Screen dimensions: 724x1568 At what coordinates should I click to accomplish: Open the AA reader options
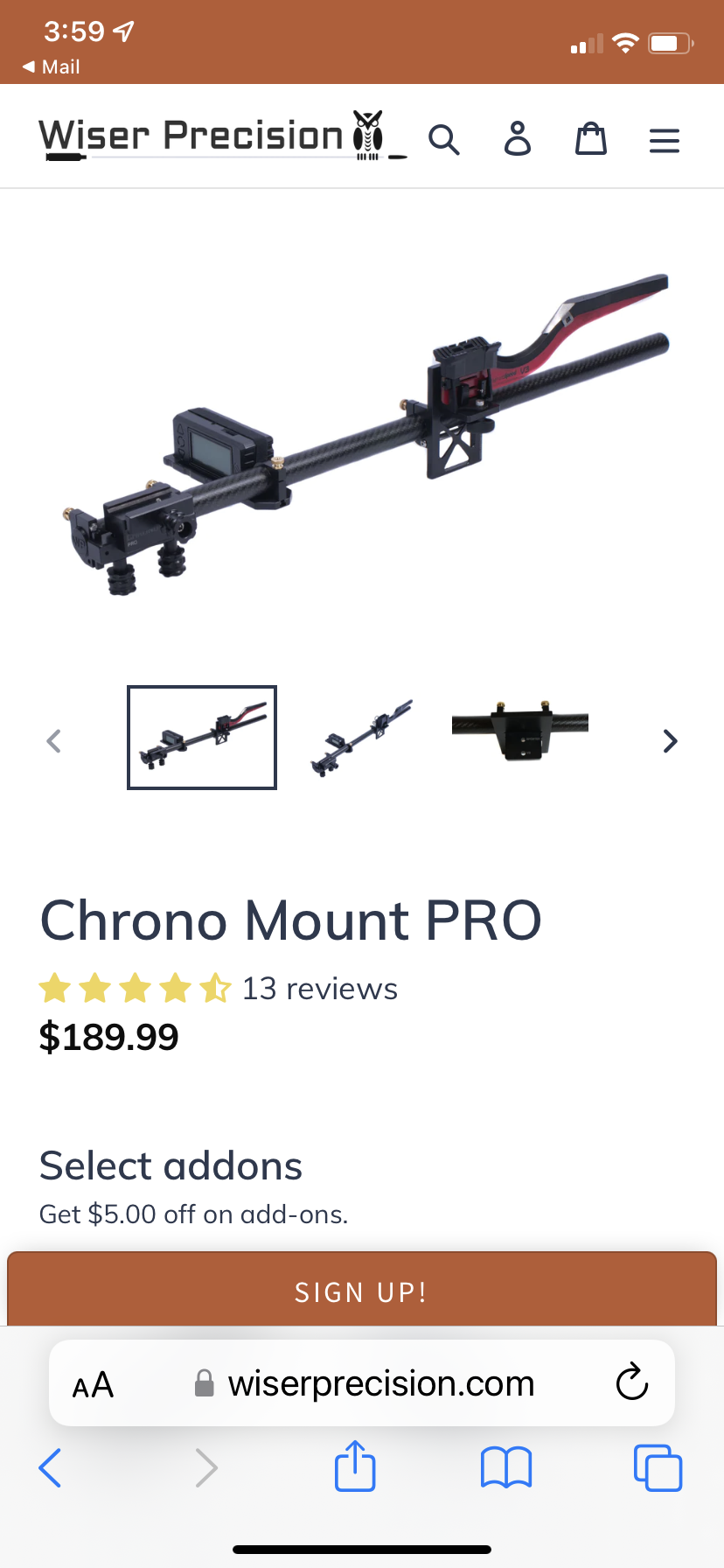coord(94,1384)
